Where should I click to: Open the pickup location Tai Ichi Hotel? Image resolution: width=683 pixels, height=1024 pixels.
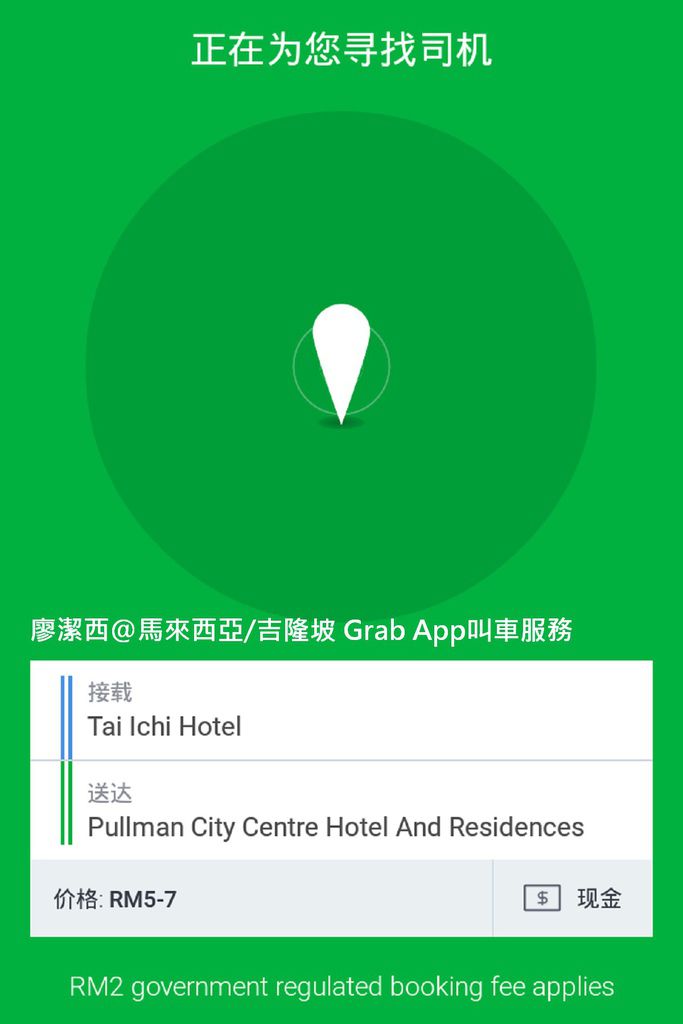pyautogui.click(x=340, y=711)
